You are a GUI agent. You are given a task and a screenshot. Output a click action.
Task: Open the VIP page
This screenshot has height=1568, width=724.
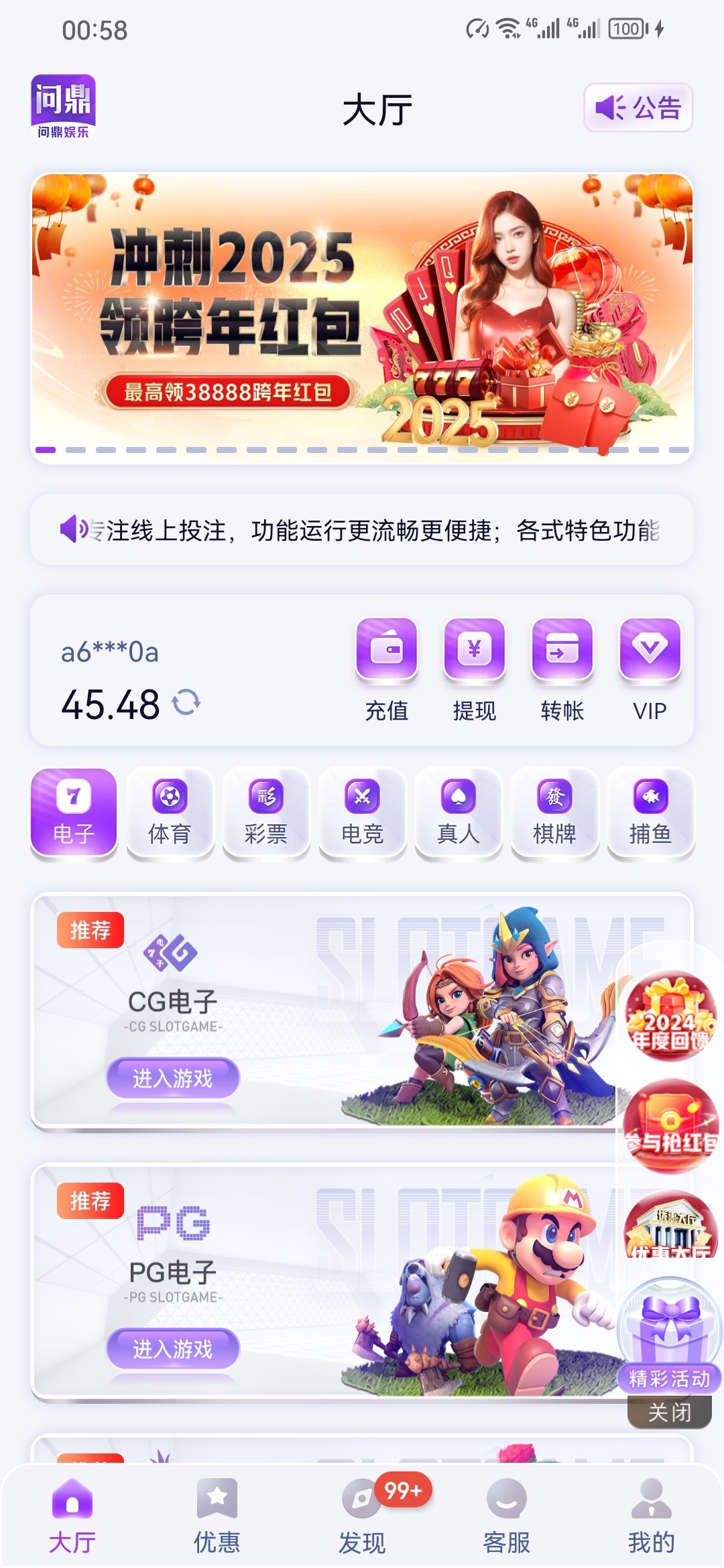tap(650, 669)
